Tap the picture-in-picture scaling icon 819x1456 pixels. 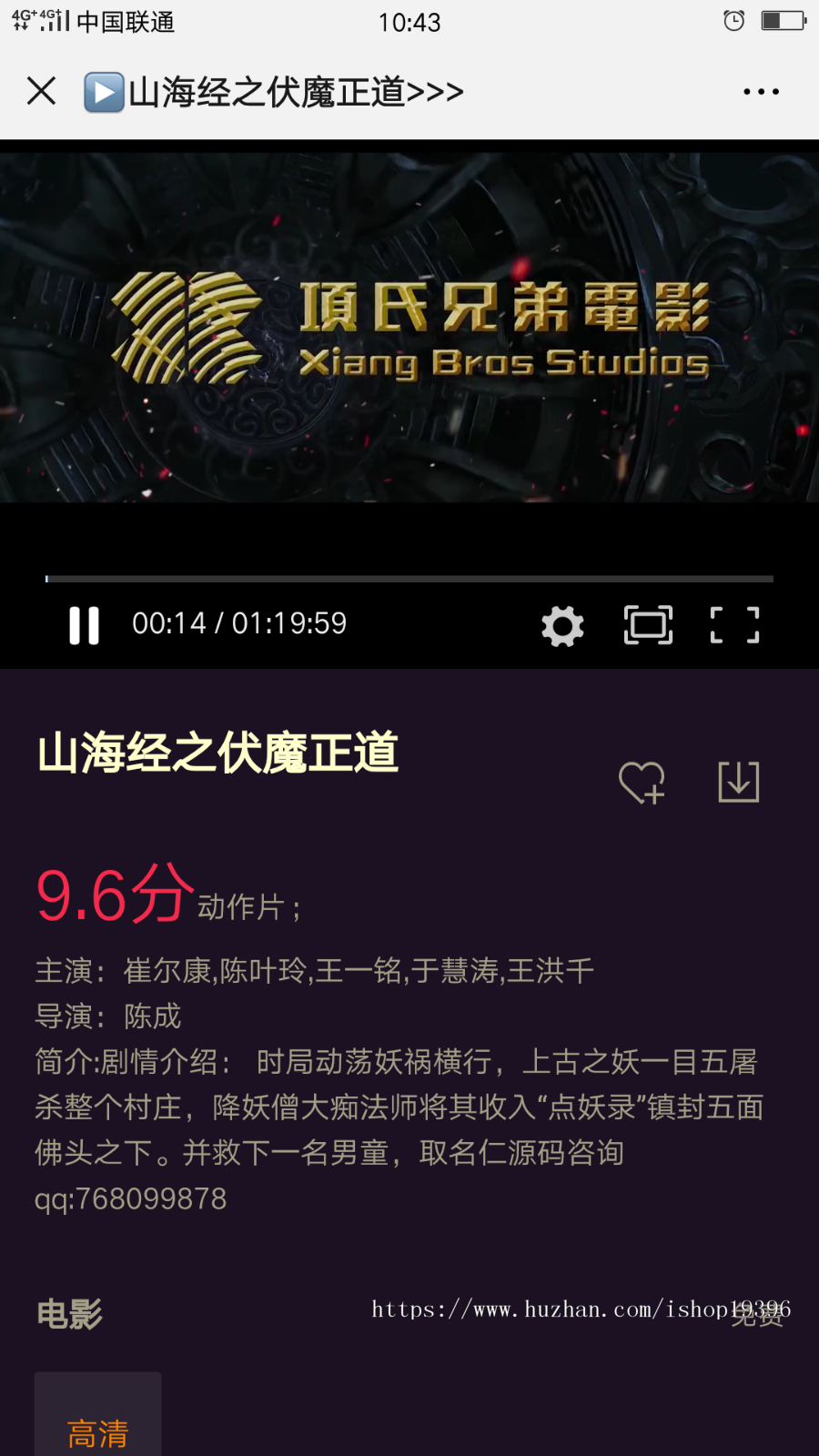tap(647, 625)
